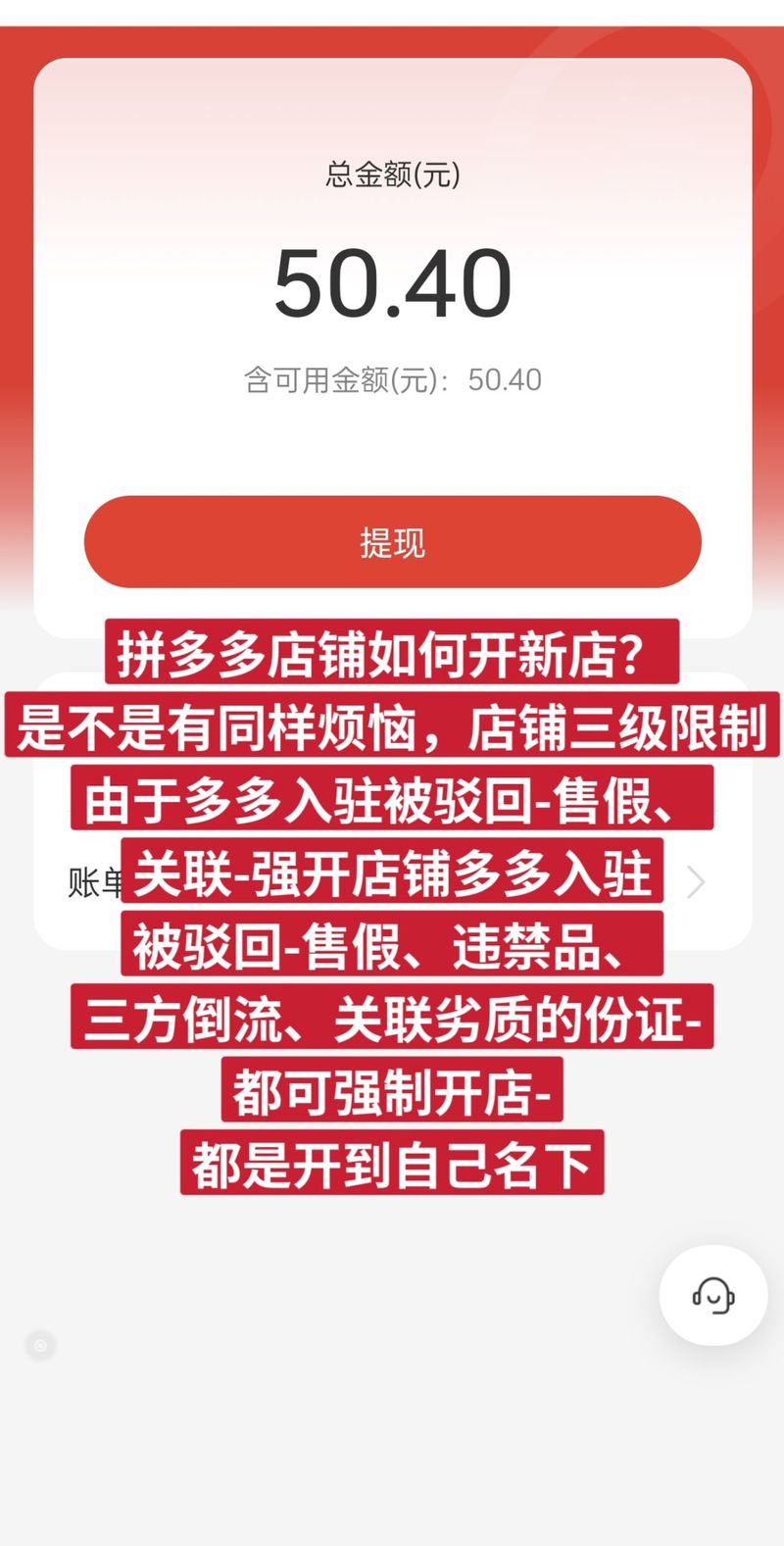The image size is (784, 1546).
Task: Click the 都是开到自己名下 bottom caption
Action: point(392,1166)
